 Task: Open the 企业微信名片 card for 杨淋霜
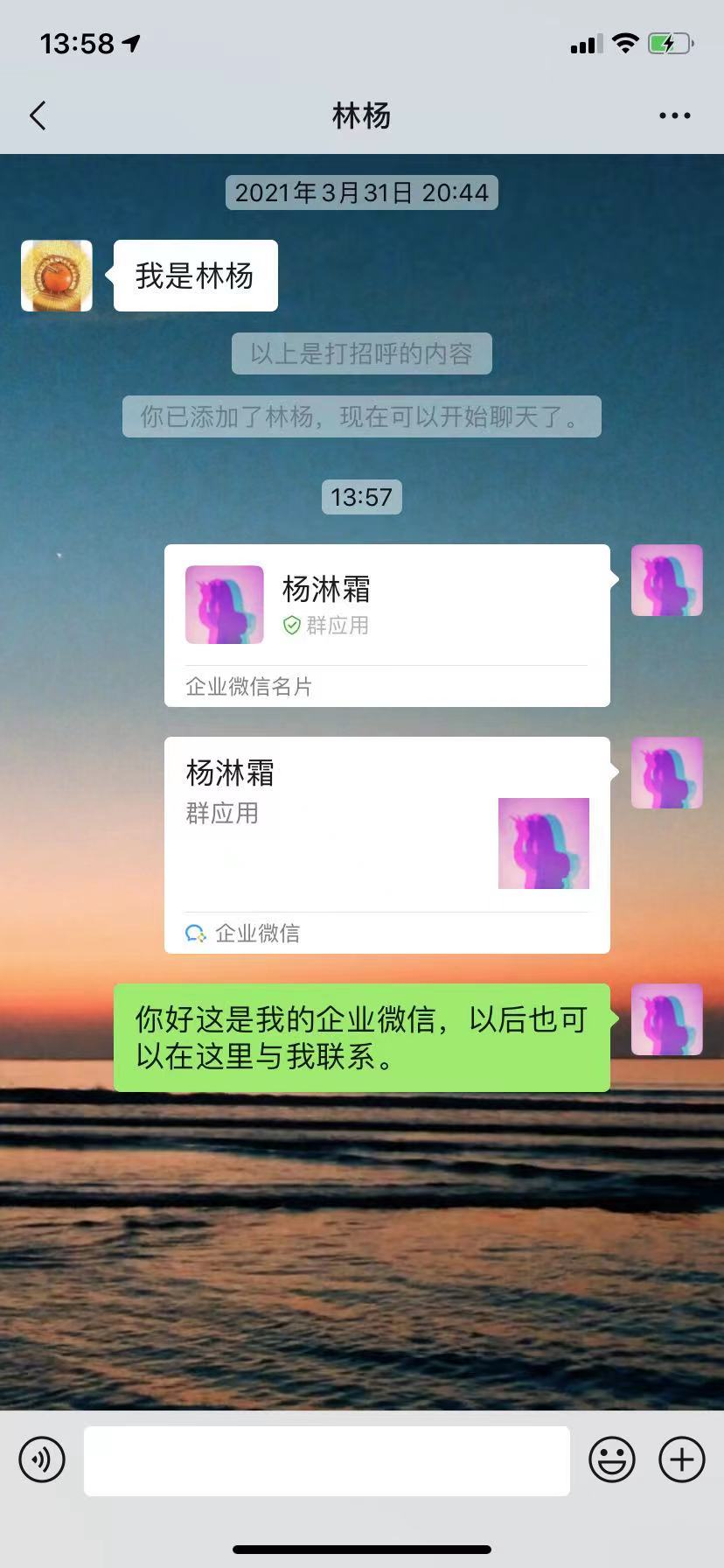point(386,626)
